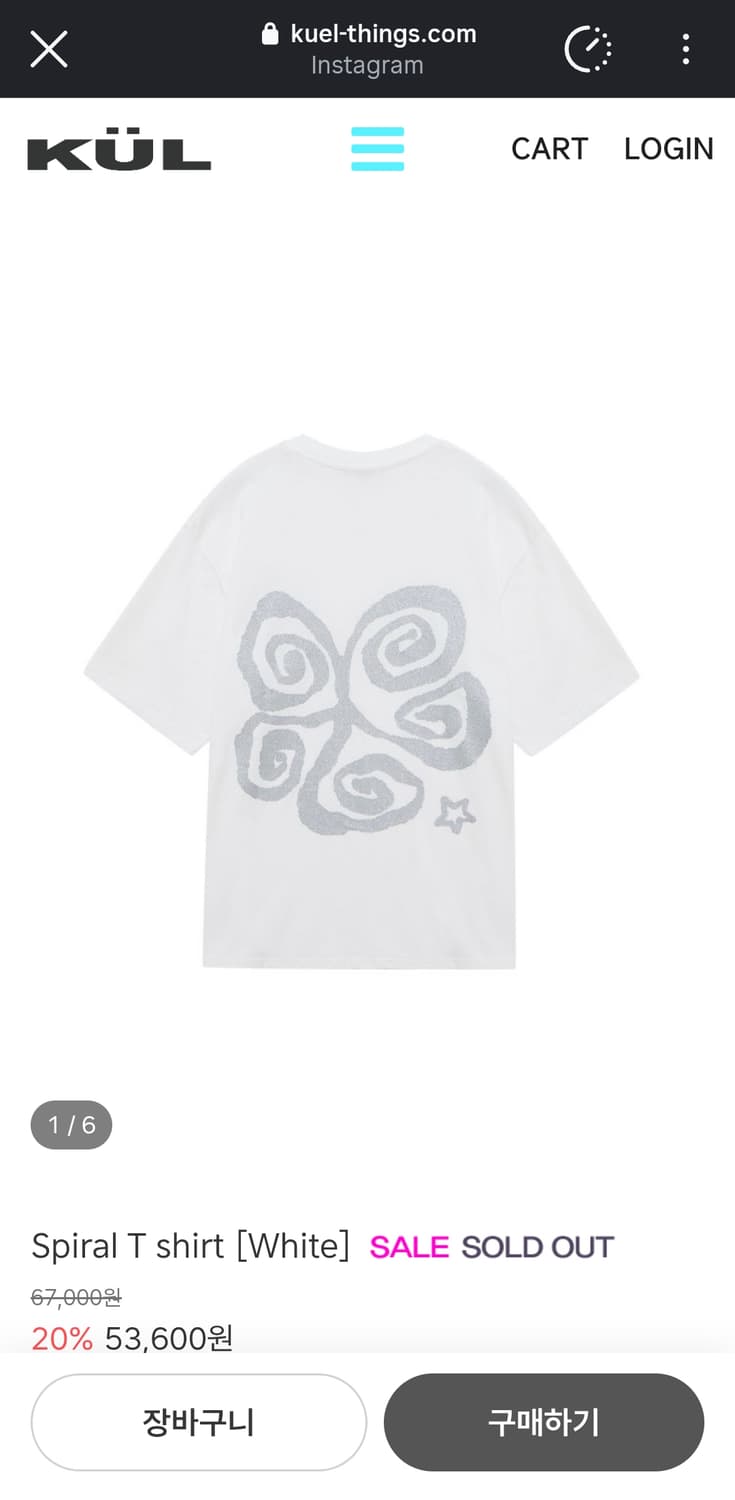
Task: Tap the KÜL logo to go home
Action: (x=118, y=148)
